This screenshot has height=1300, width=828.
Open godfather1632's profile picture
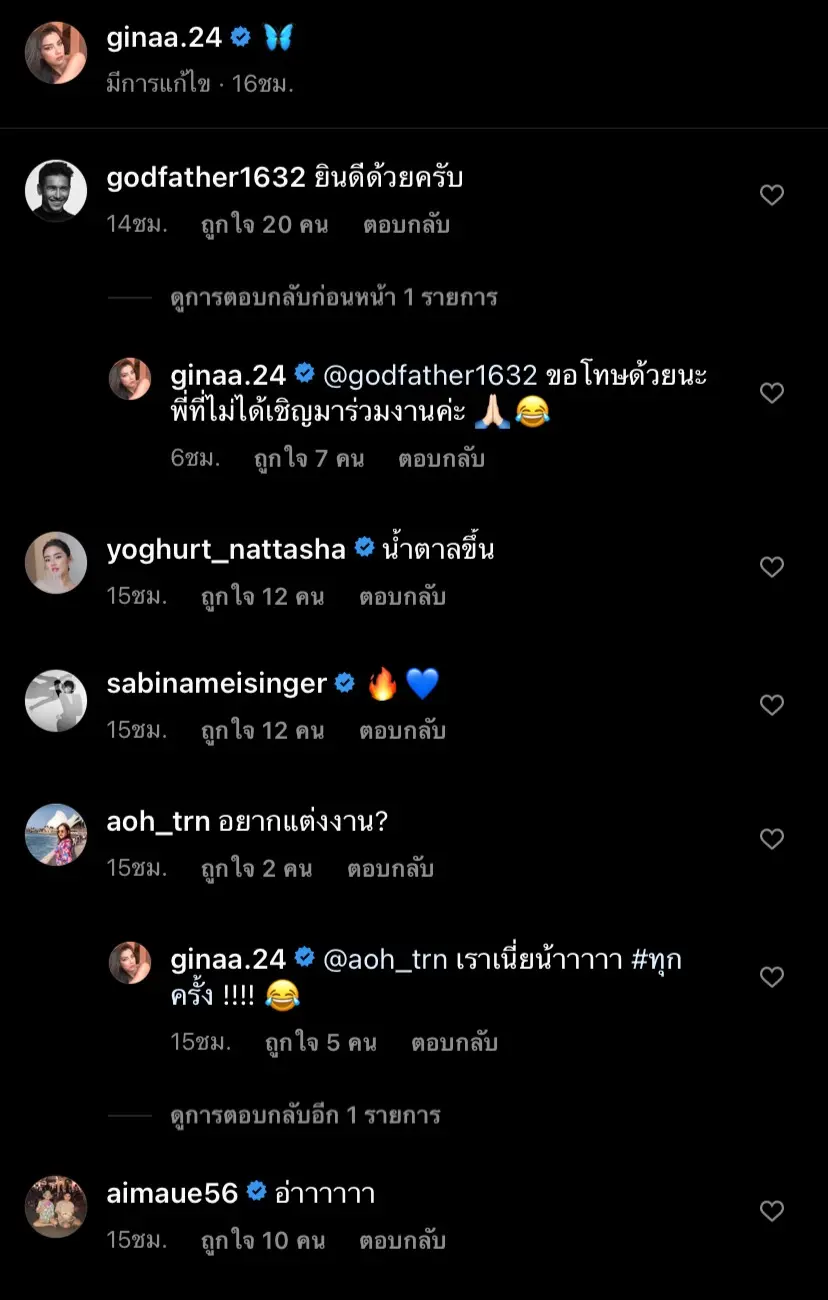(56, 191)
